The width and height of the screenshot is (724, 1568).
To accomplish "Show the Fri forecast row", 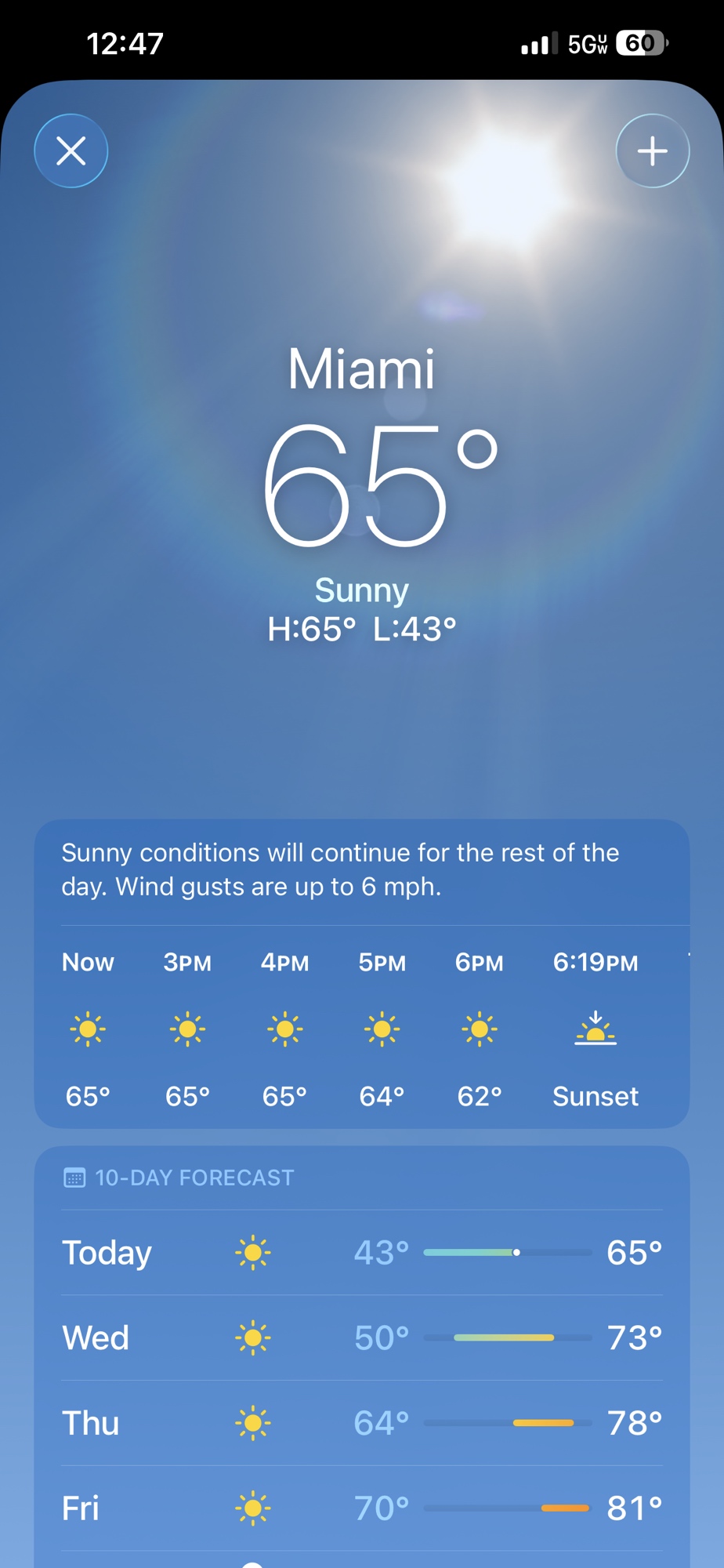I will (361, 1508).
